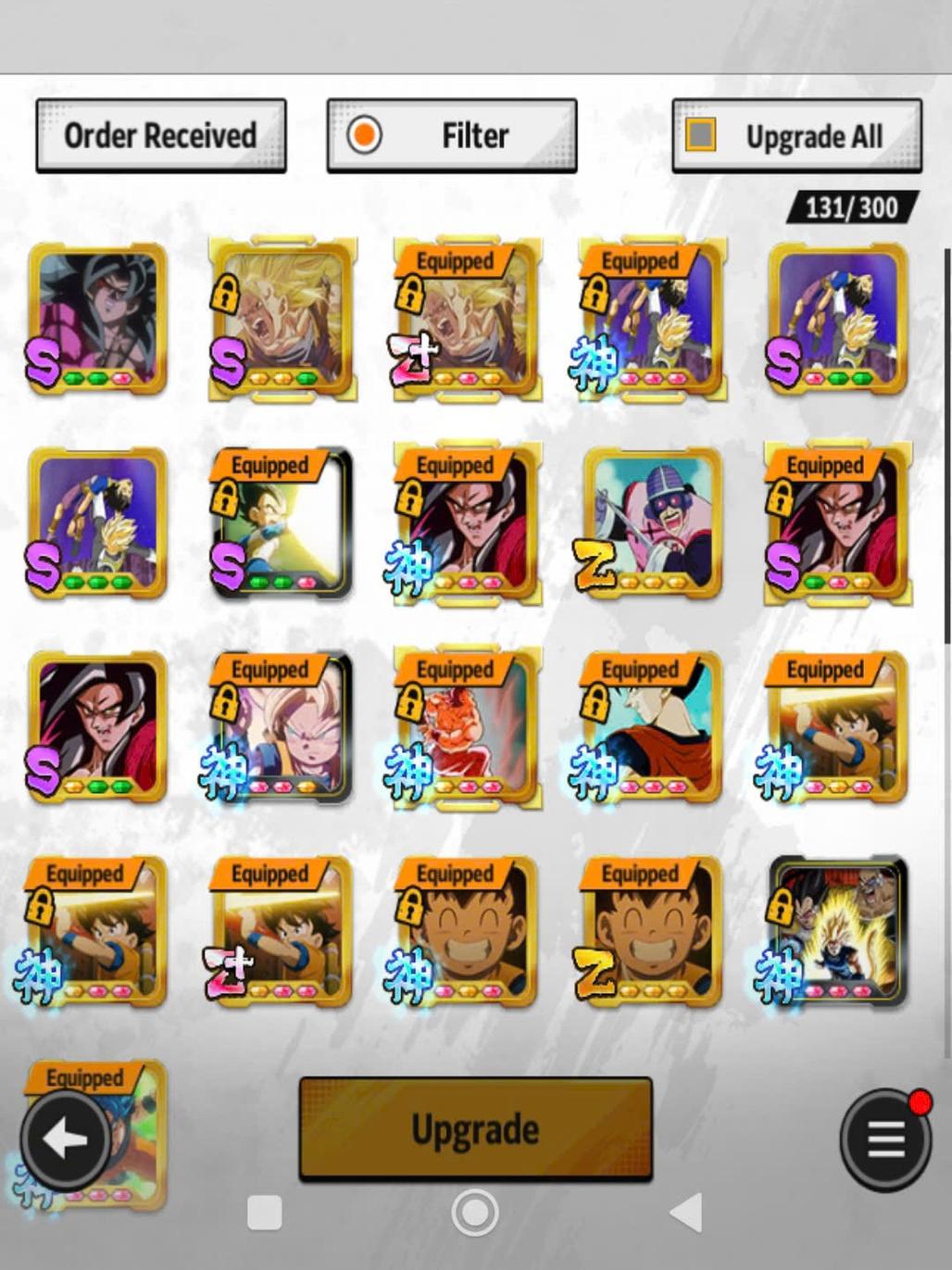952x1270 pixels.
Task: Select the pink villain Z-rank equipment
Action: point(652,523)
